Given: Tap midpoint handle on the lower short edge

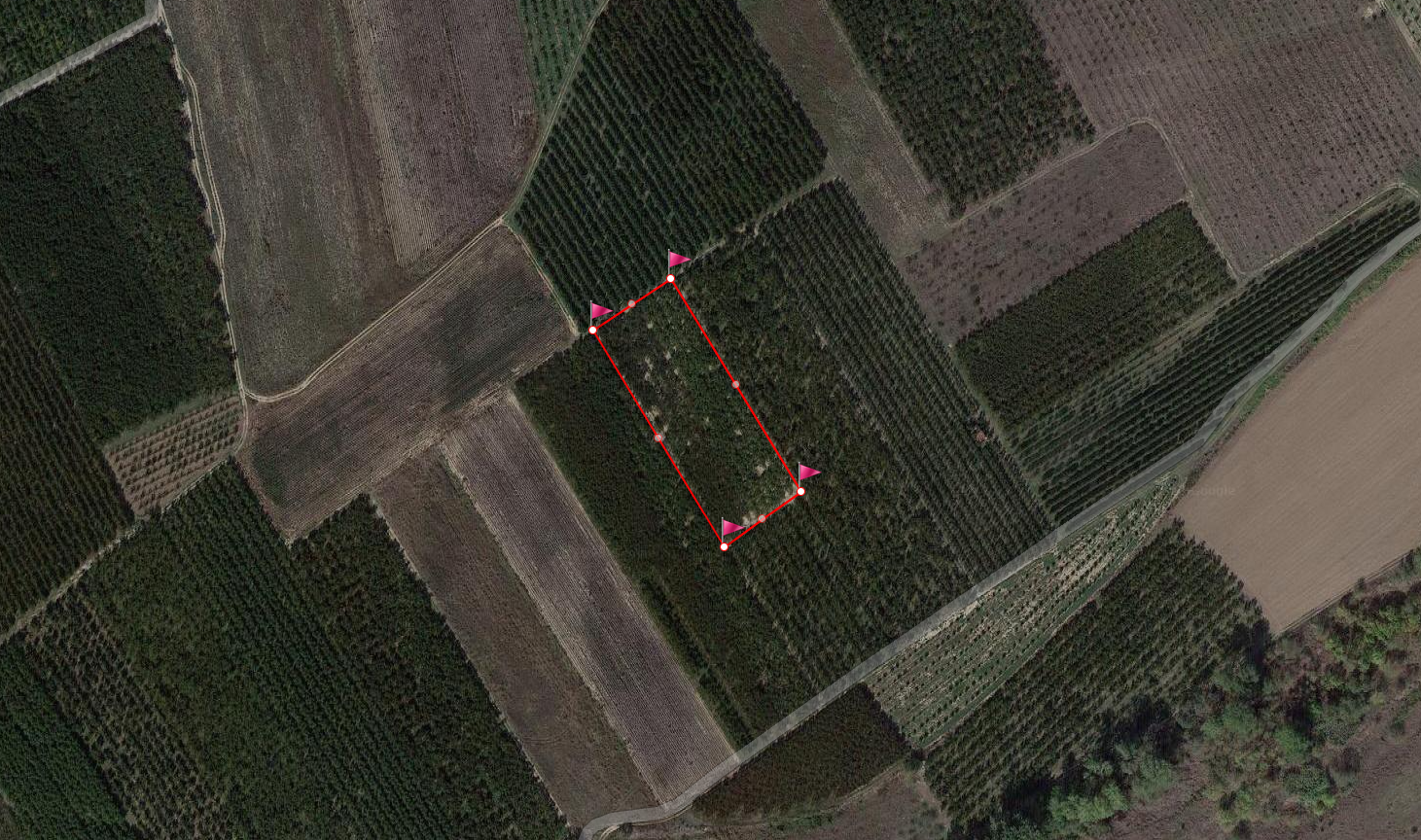Looking at the screenshot, I should (x=762, y=518).
